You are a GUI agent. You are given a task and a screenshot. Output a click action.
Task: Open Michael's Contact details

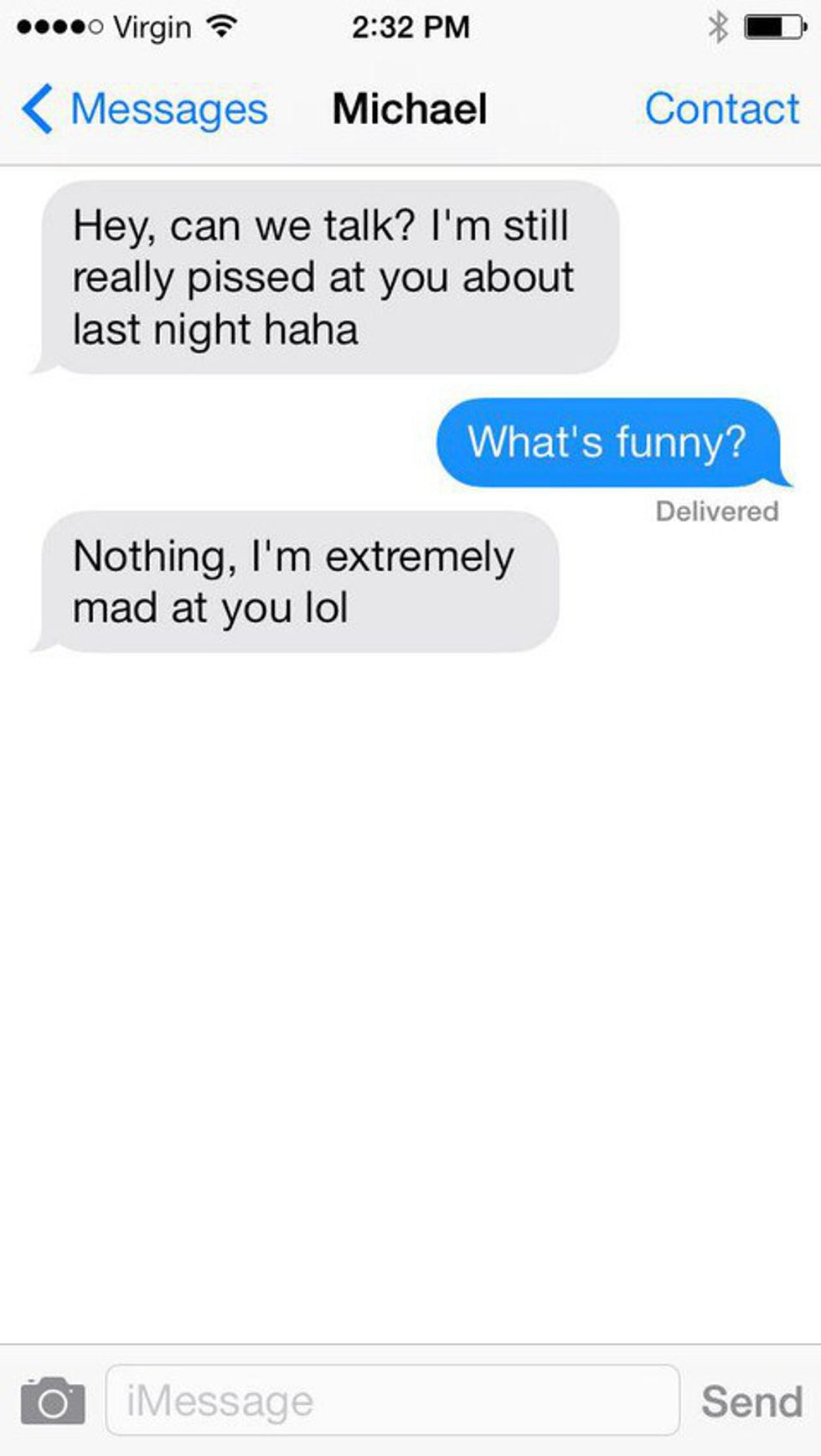721,109
